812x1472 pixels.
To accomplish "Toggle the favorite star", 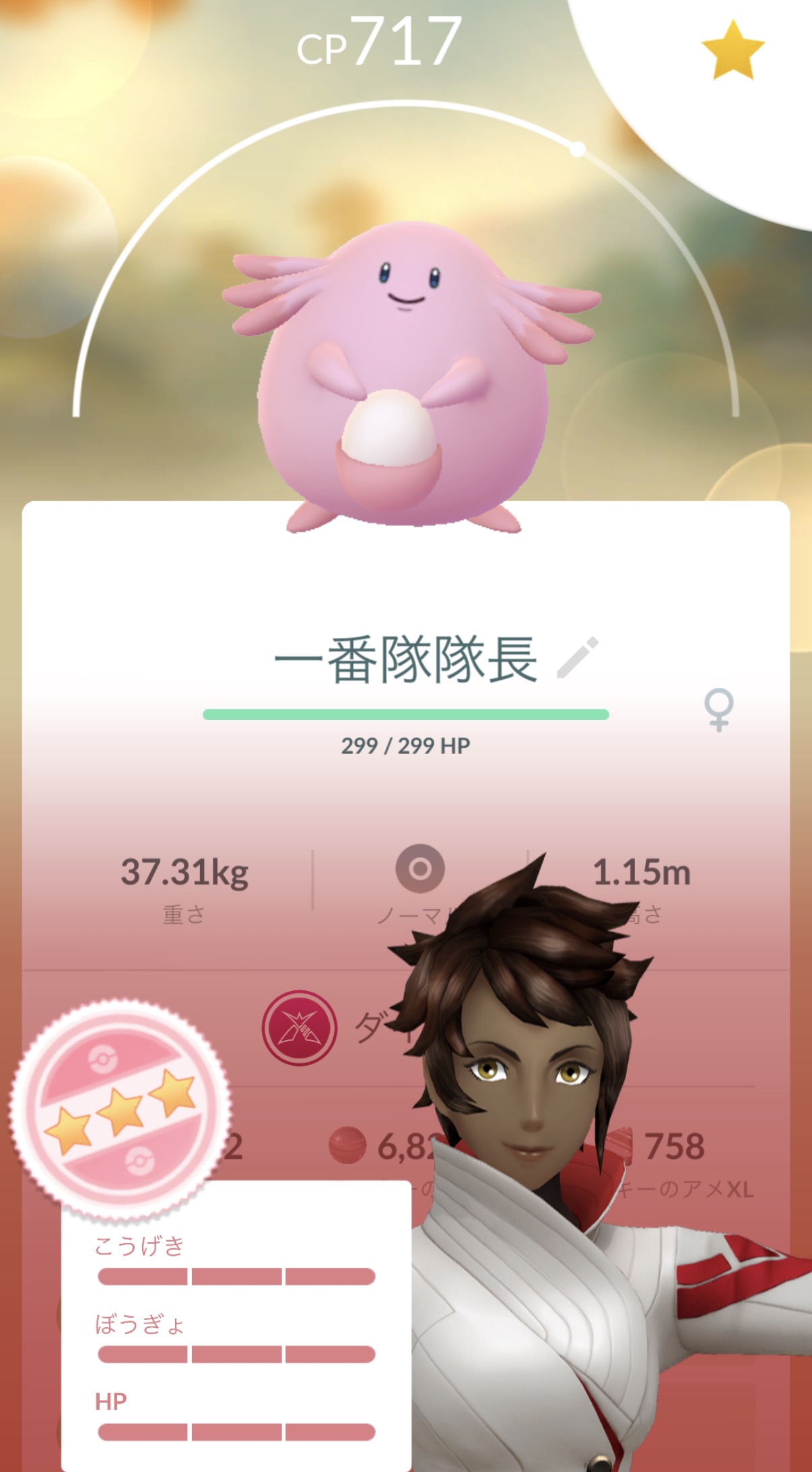I will pyautogui.click(x=732, y=51).
